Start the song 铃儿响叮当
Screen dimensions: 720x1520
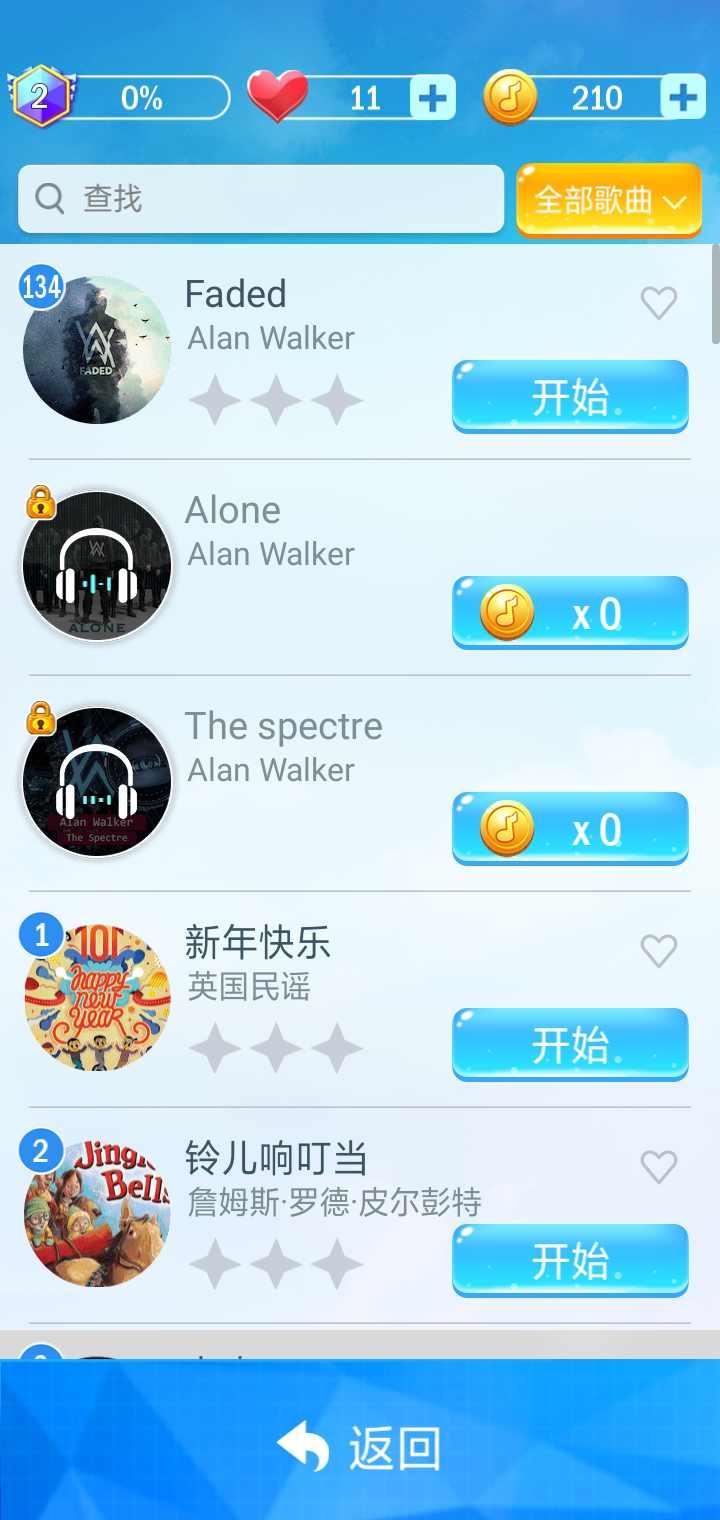pyautogui.click(x=570, y=1261)
